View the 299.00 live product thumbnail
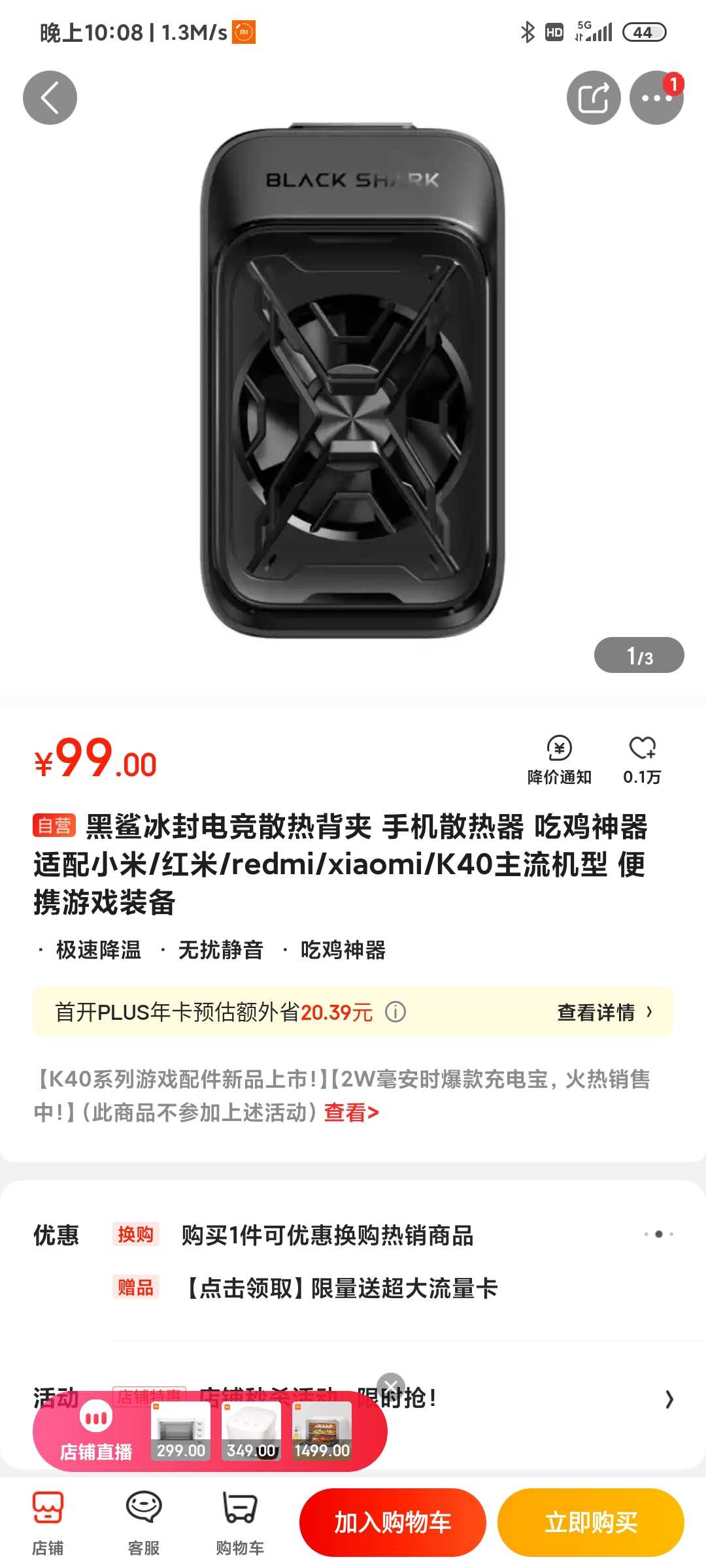Screen dimensions: 706x1568 click(x=181, y=1431)
